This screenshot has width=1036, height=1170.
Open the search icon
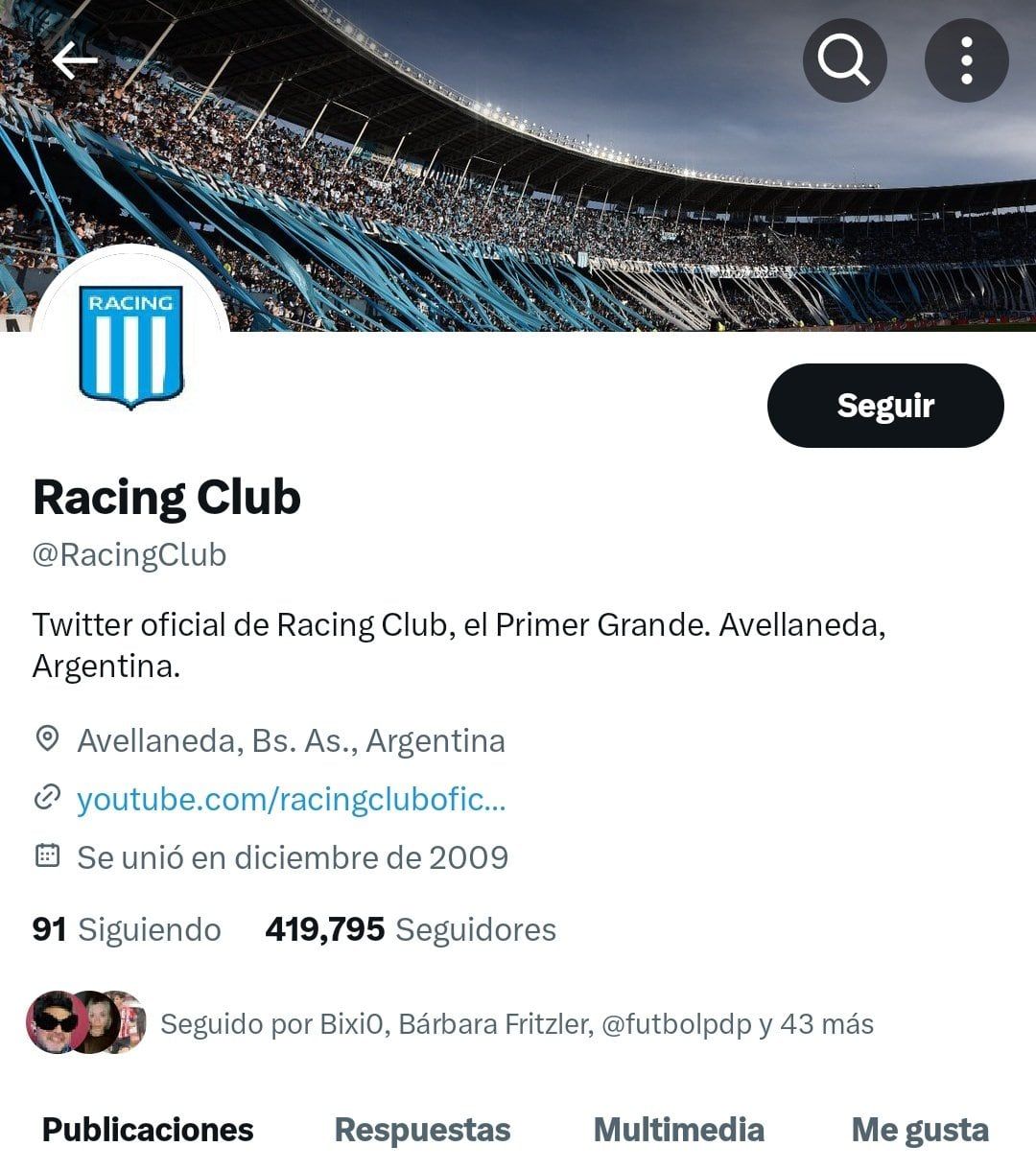[844, 59]
